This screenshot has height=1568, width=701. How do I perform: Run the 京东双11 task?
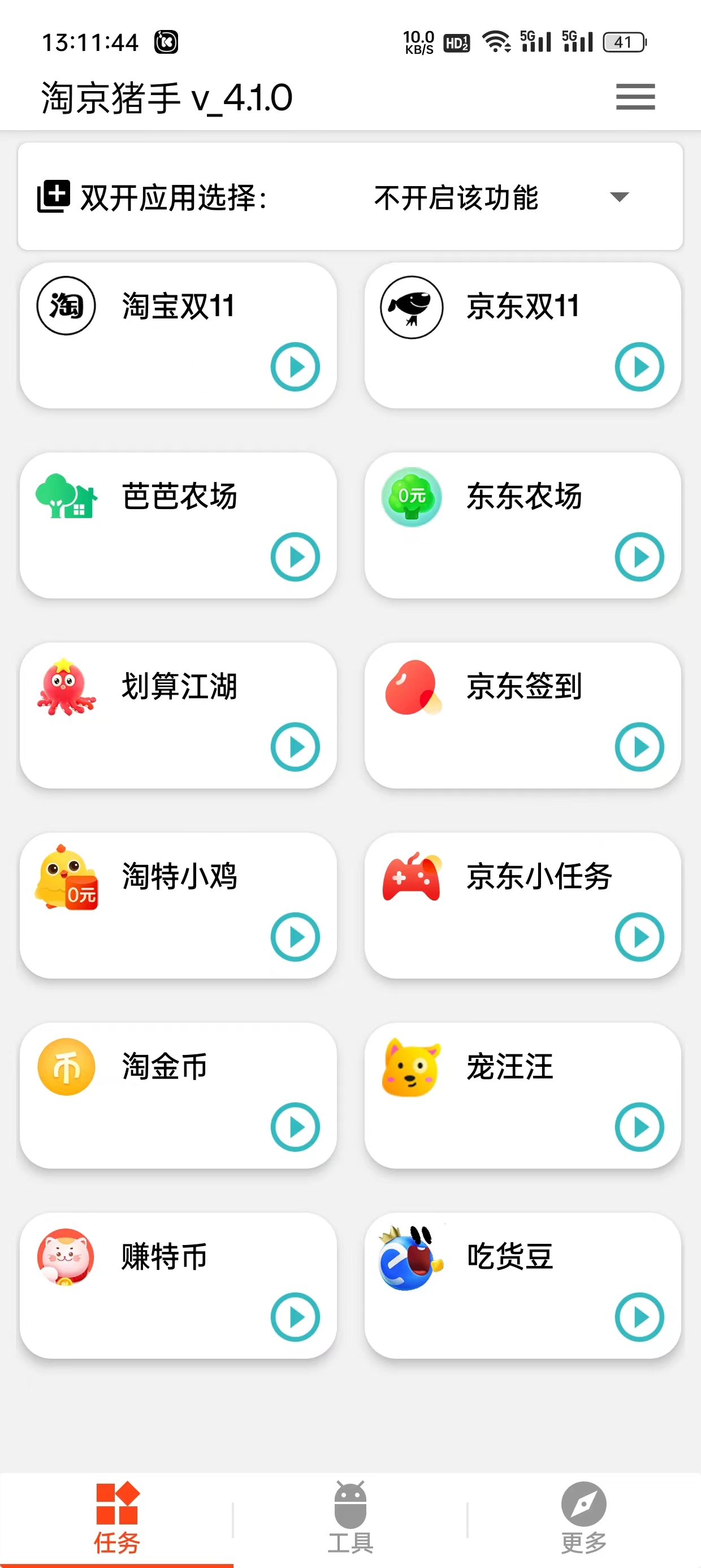tap(639, 367)
